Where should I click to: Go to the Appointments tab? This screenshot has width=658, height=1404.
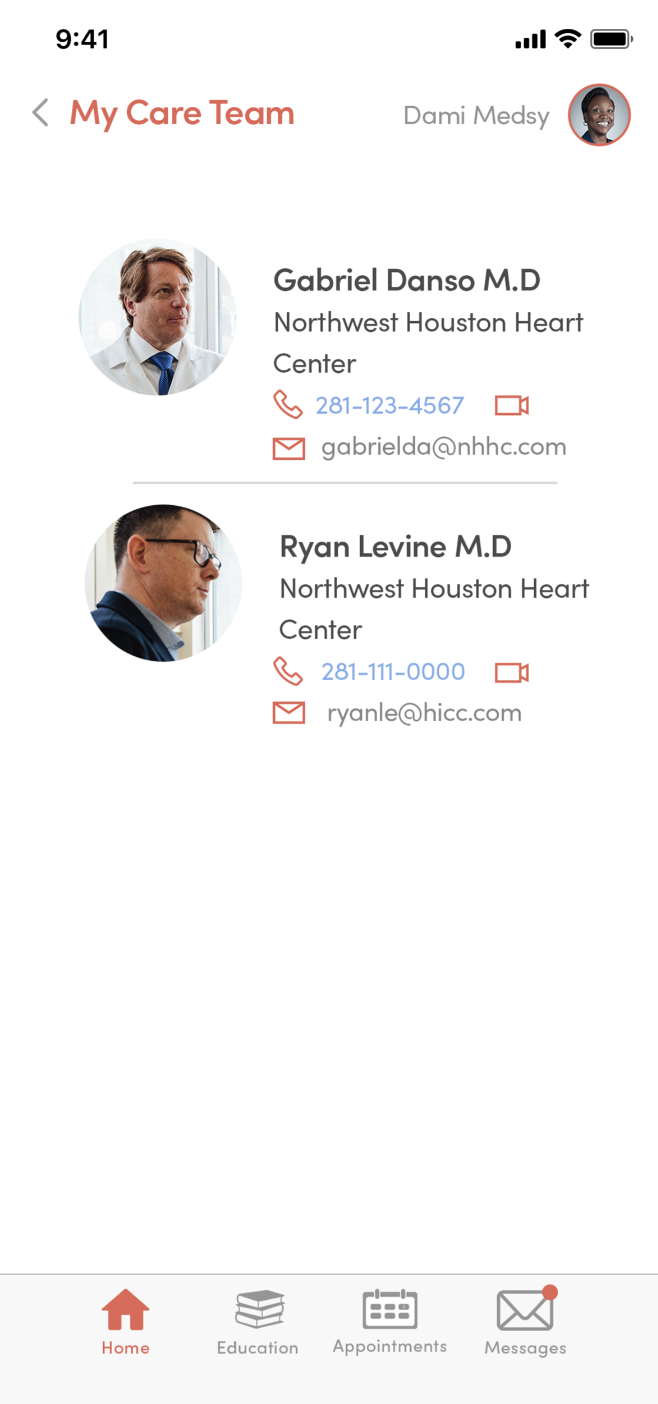[x=390, y=1321]
